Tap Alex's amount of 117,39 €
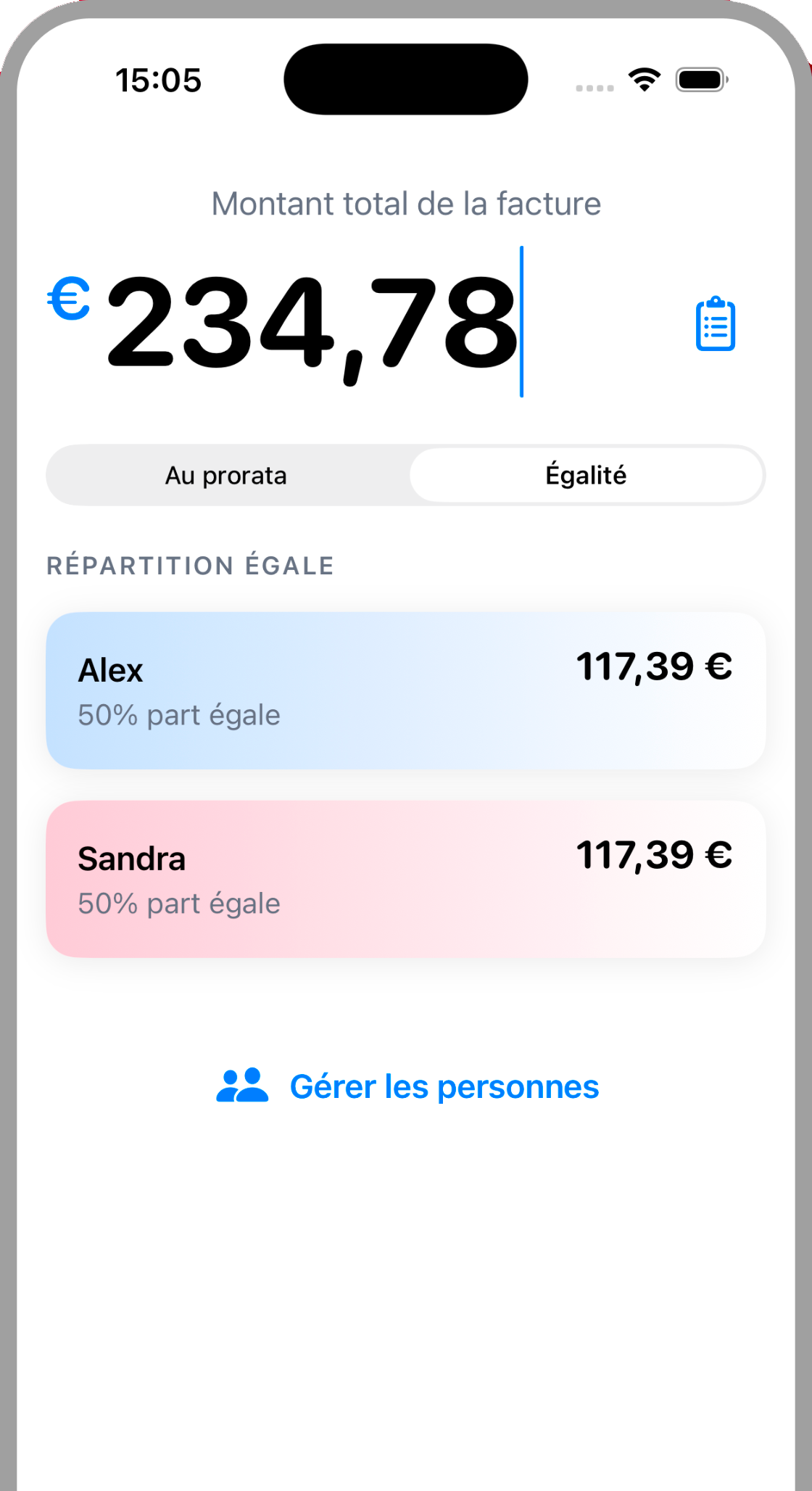The height and width of the screenshot is (1491, 812). (x=654, y=666)
